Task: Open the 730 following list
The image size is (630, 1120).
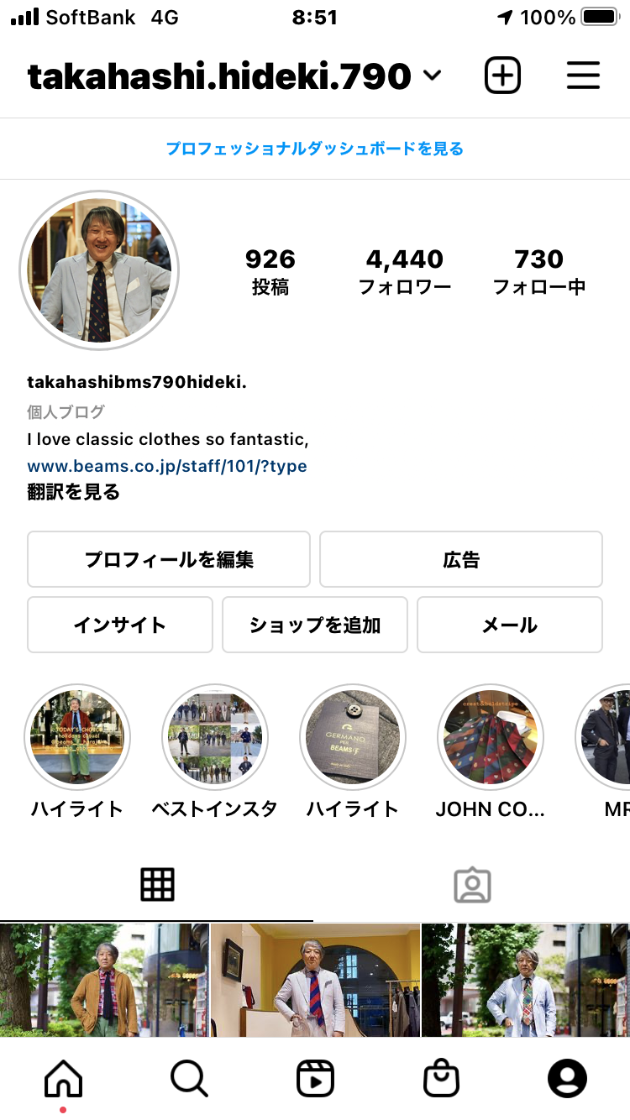Action: 539,272
